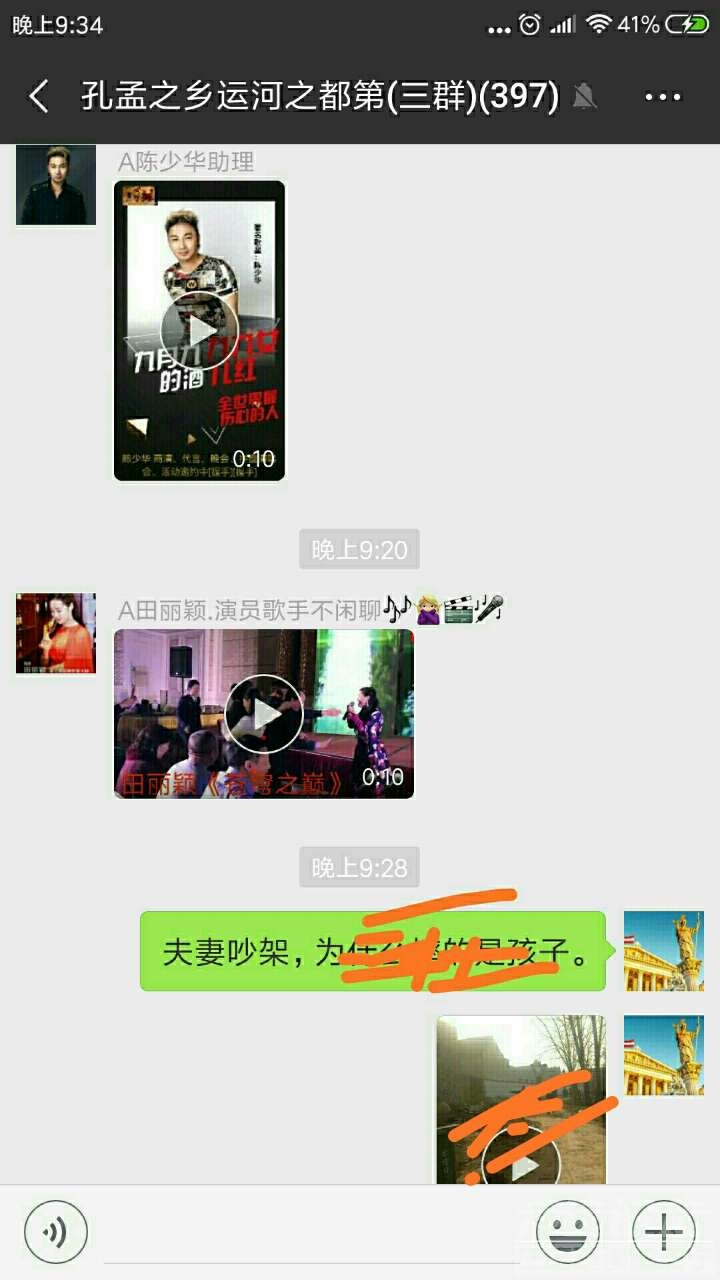Open the plus attachment menu

[x=664, y=1232]
